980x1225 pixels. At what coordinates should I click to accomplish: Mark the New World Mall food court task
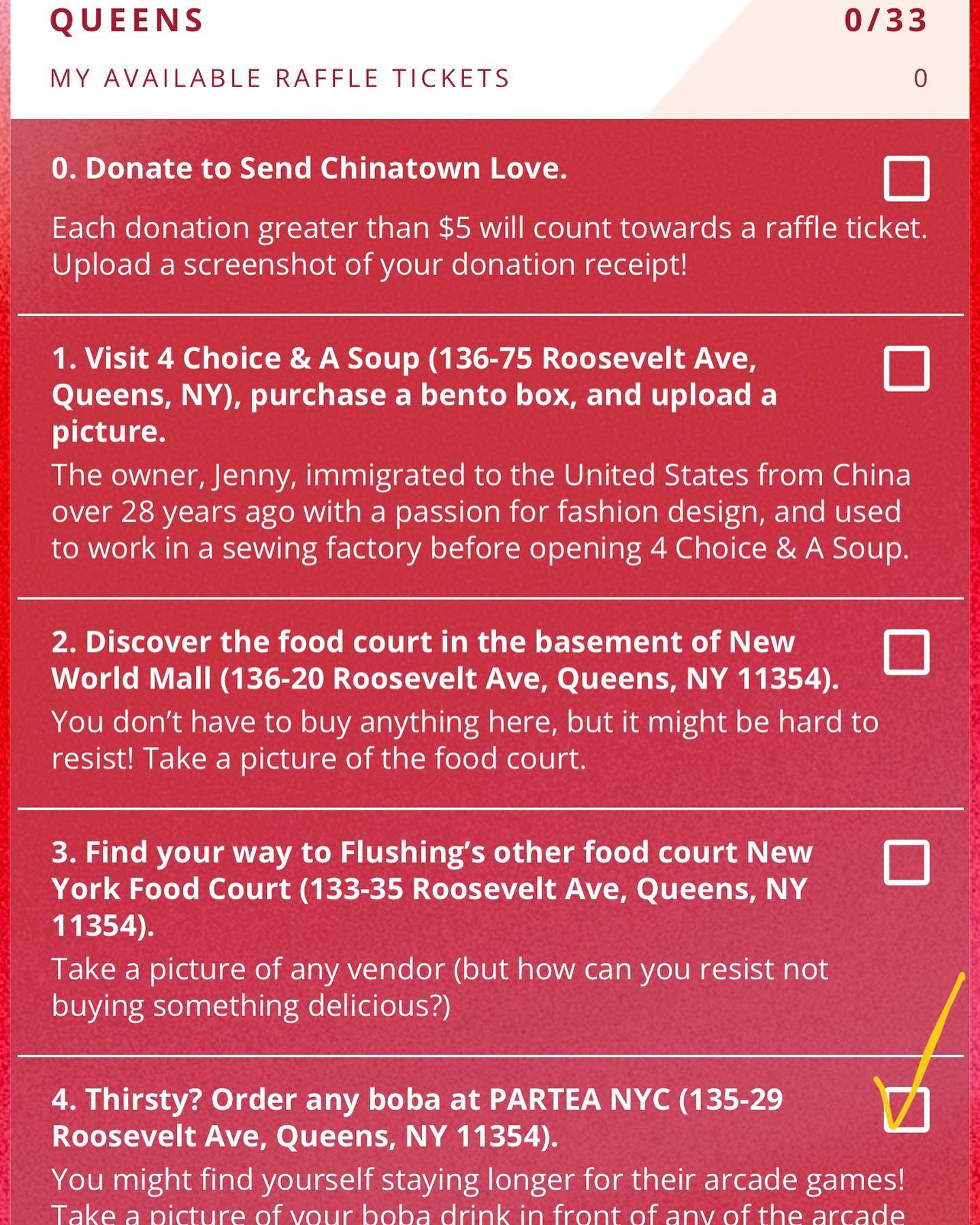click(906, 652)
